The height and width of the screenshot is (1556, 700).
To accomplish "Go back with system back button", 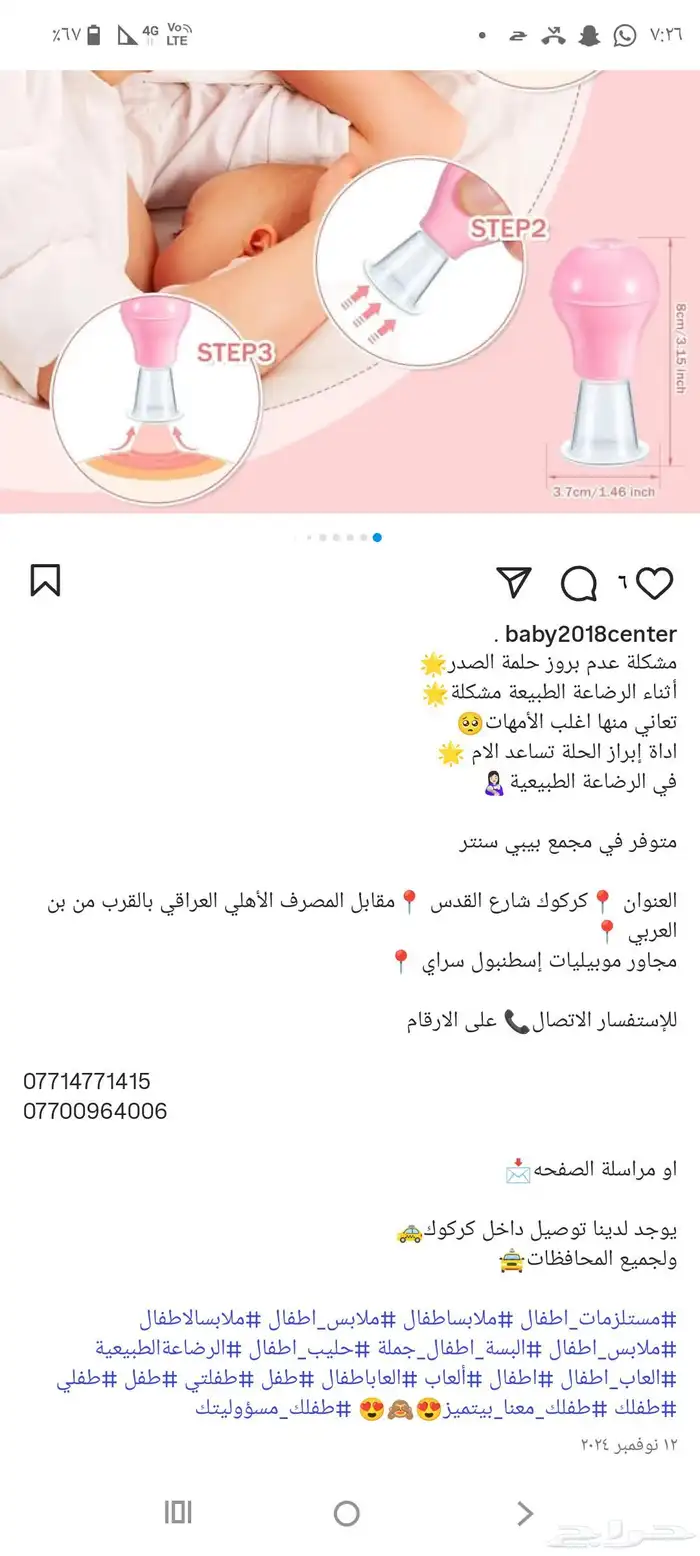I will tap(524, 1513).
